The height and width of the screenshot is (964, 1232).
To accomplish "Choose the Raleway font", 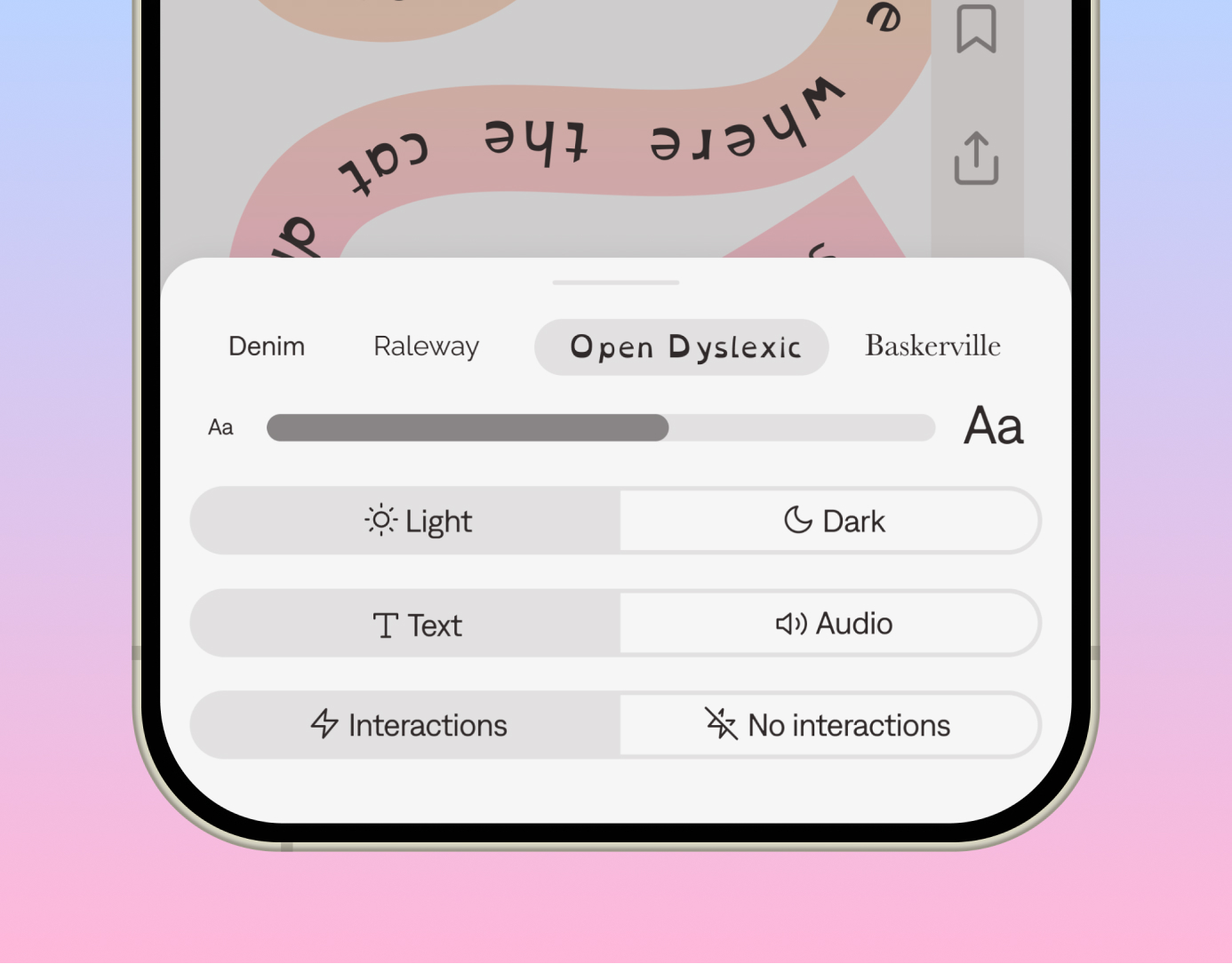I will pos(426,347).
